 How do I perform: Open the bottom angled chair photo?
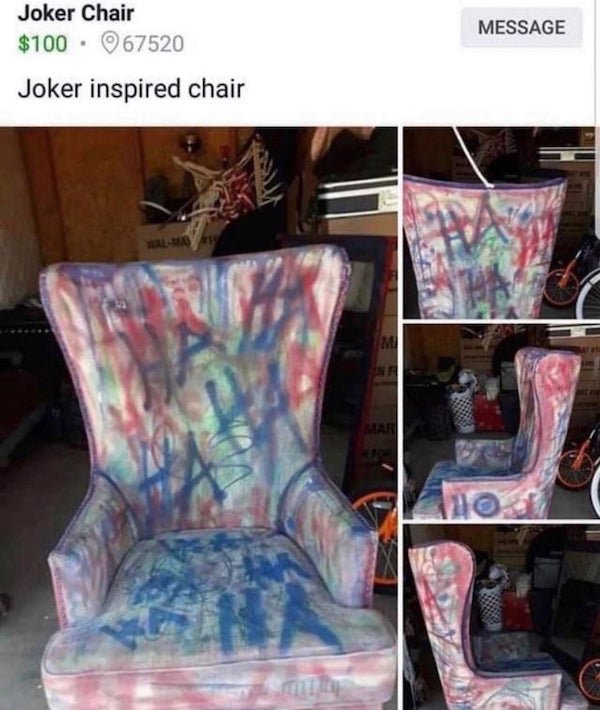coord(501,617)
